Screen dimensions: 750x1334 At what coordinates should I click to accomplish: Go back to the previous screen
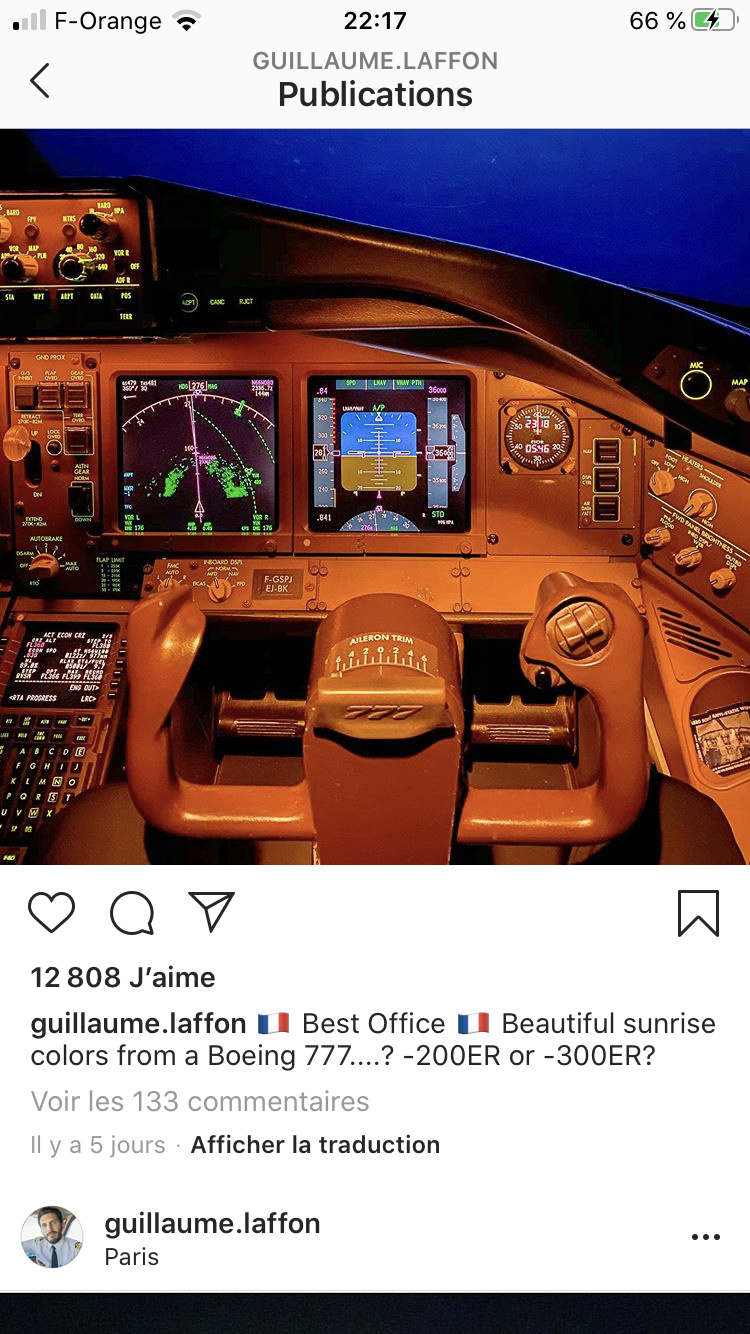[40, 80]
